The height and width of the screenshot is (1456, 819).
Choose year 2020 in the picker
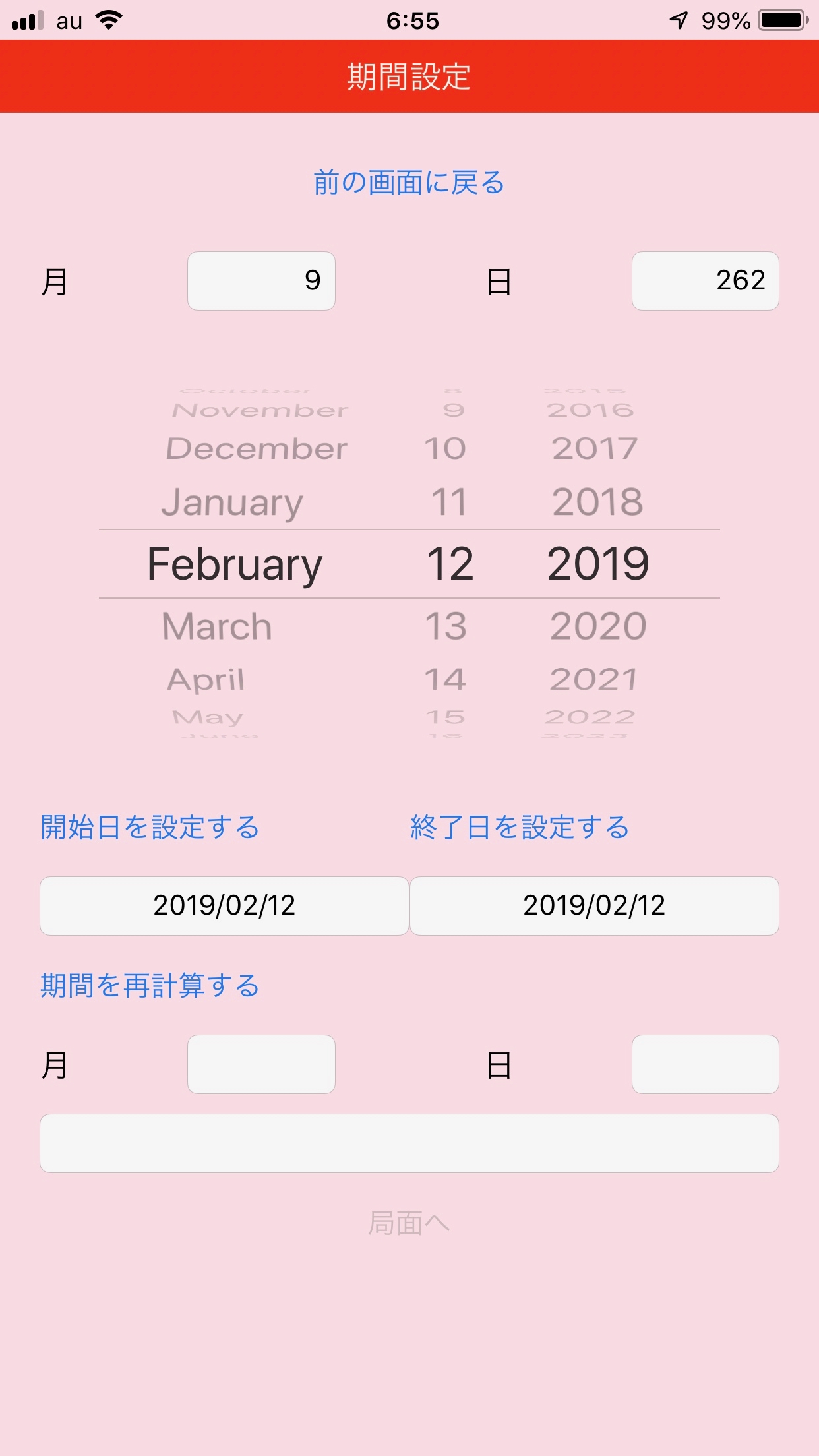pyautogui.click(x=598, y=626)
